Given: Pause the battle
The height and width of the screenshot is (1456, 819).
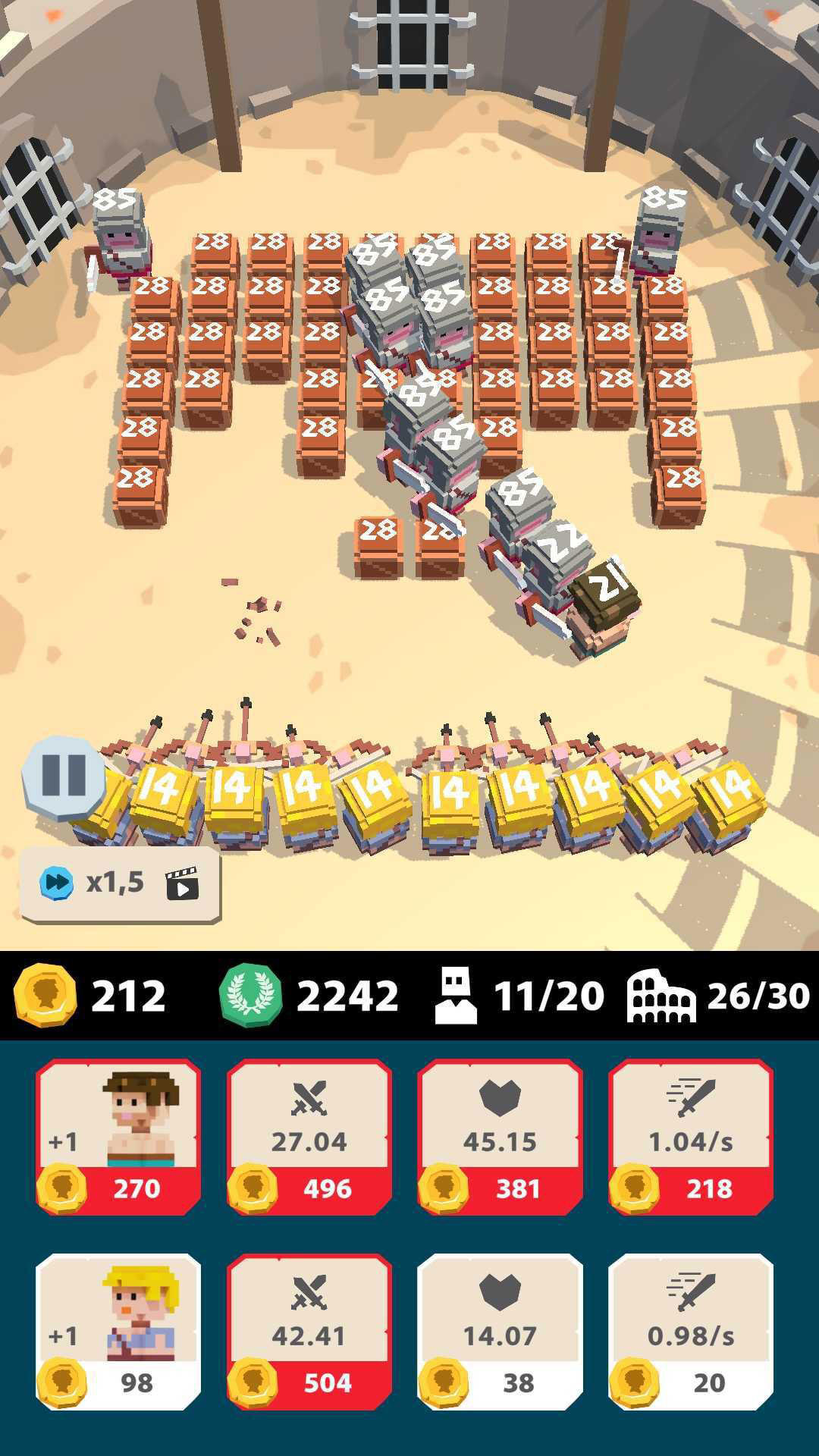Looking at the screenshot, I should click(x=64, y=774).
